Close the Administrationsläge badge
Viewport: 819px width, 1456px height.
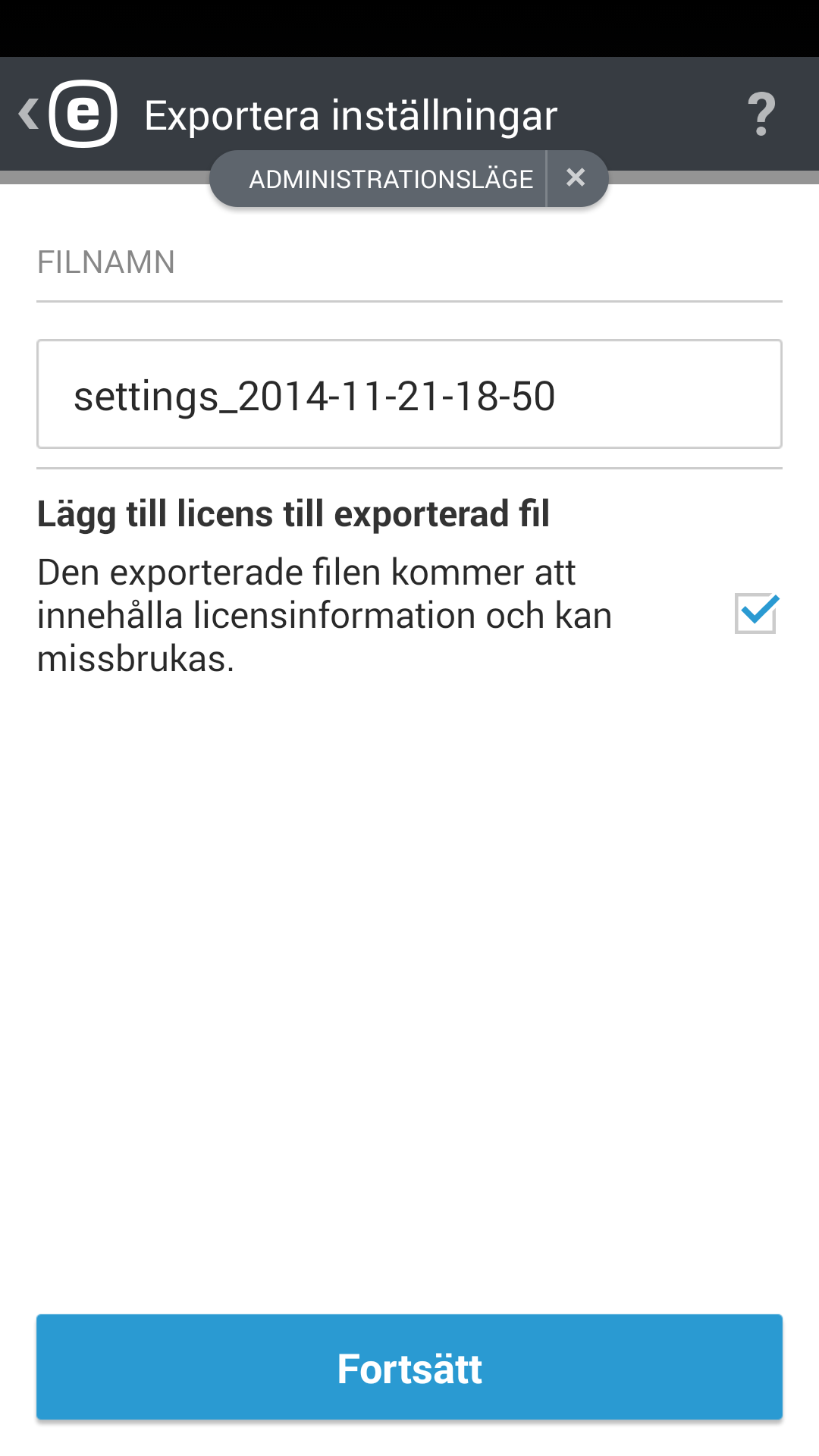point(576,178)
